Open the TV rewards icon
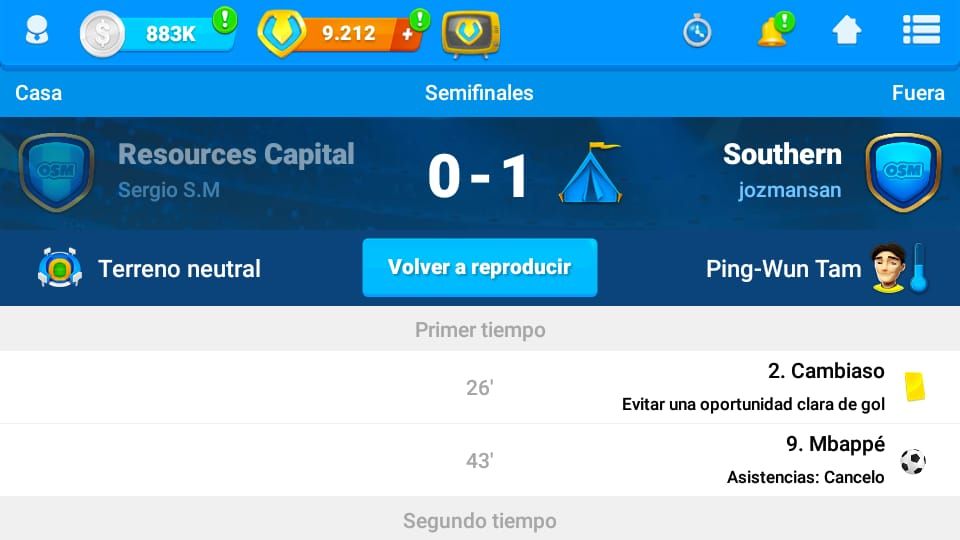Screen dimensions: 960x540 [x=471, y=33]
